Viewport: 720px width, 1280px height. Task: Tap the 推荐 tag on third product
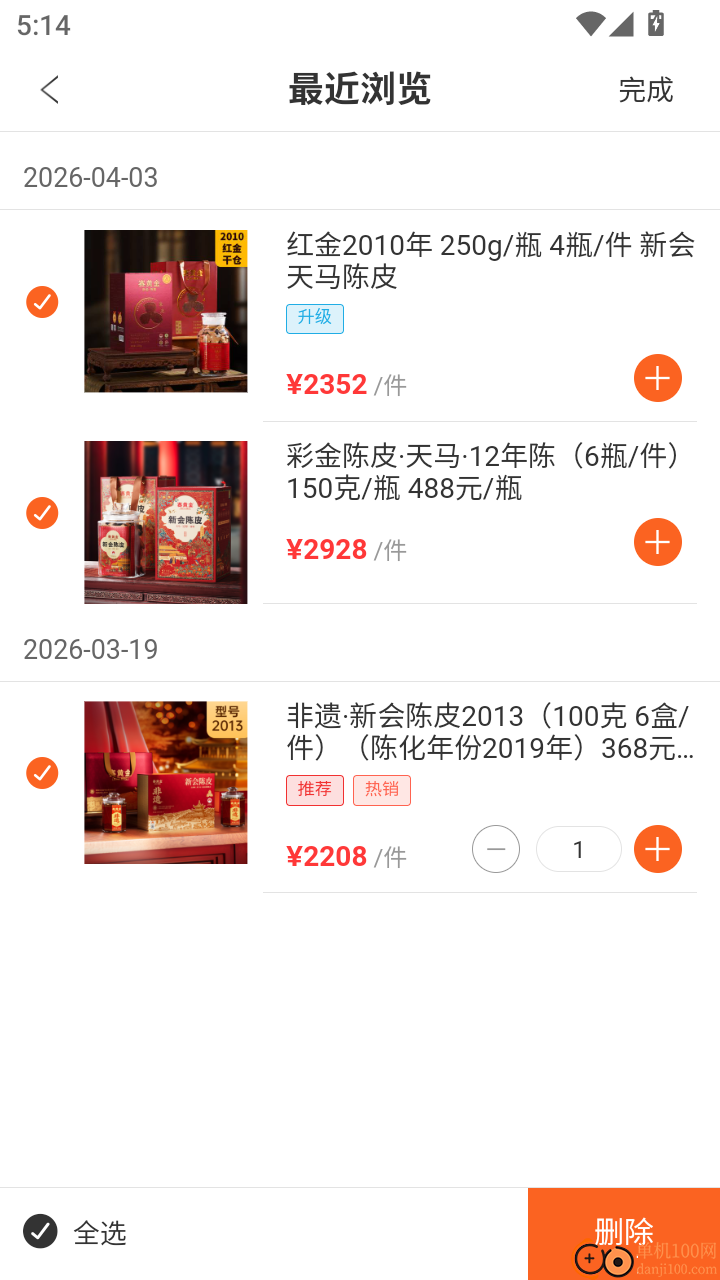pyautogui.click(x=315, y=790)
